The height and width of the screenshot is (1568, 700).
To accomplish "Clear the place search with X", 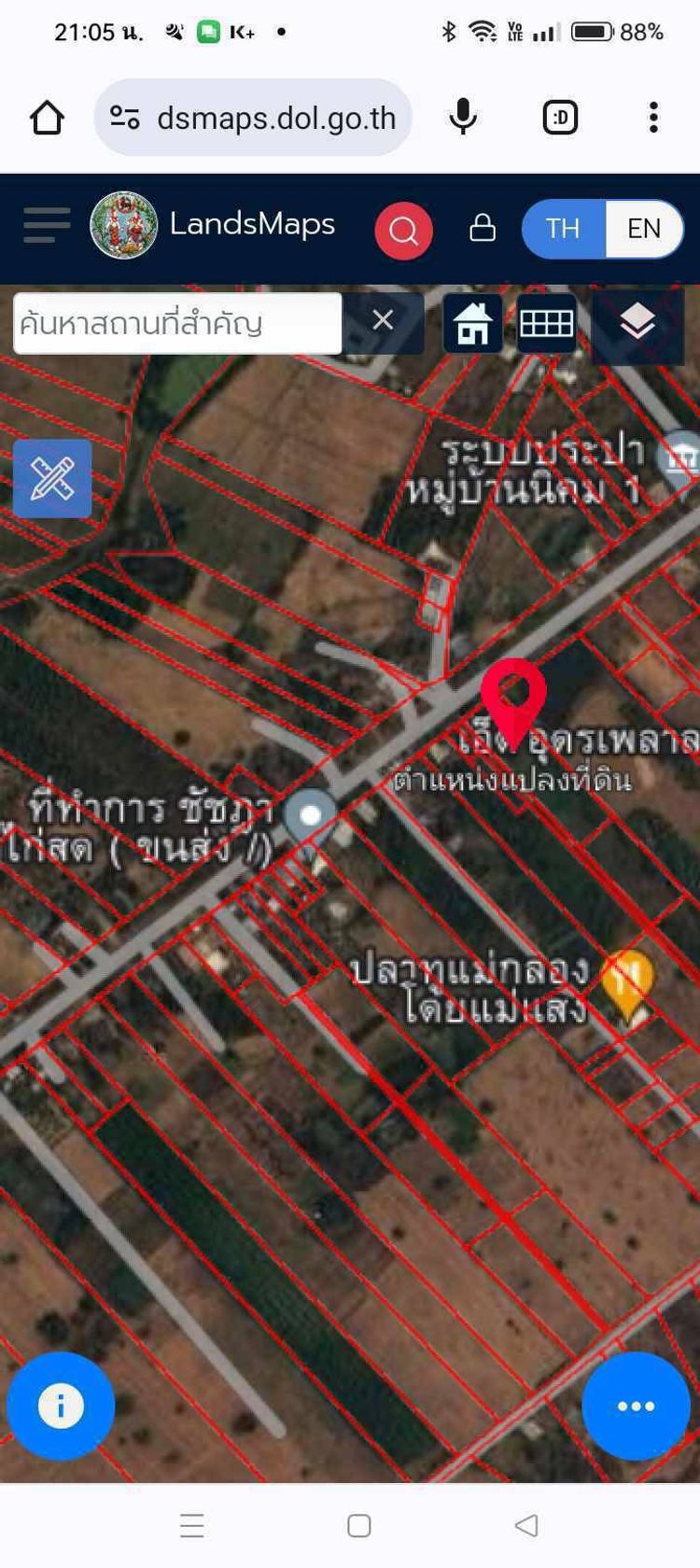I will pyautogui.click(x=383, y=320).
